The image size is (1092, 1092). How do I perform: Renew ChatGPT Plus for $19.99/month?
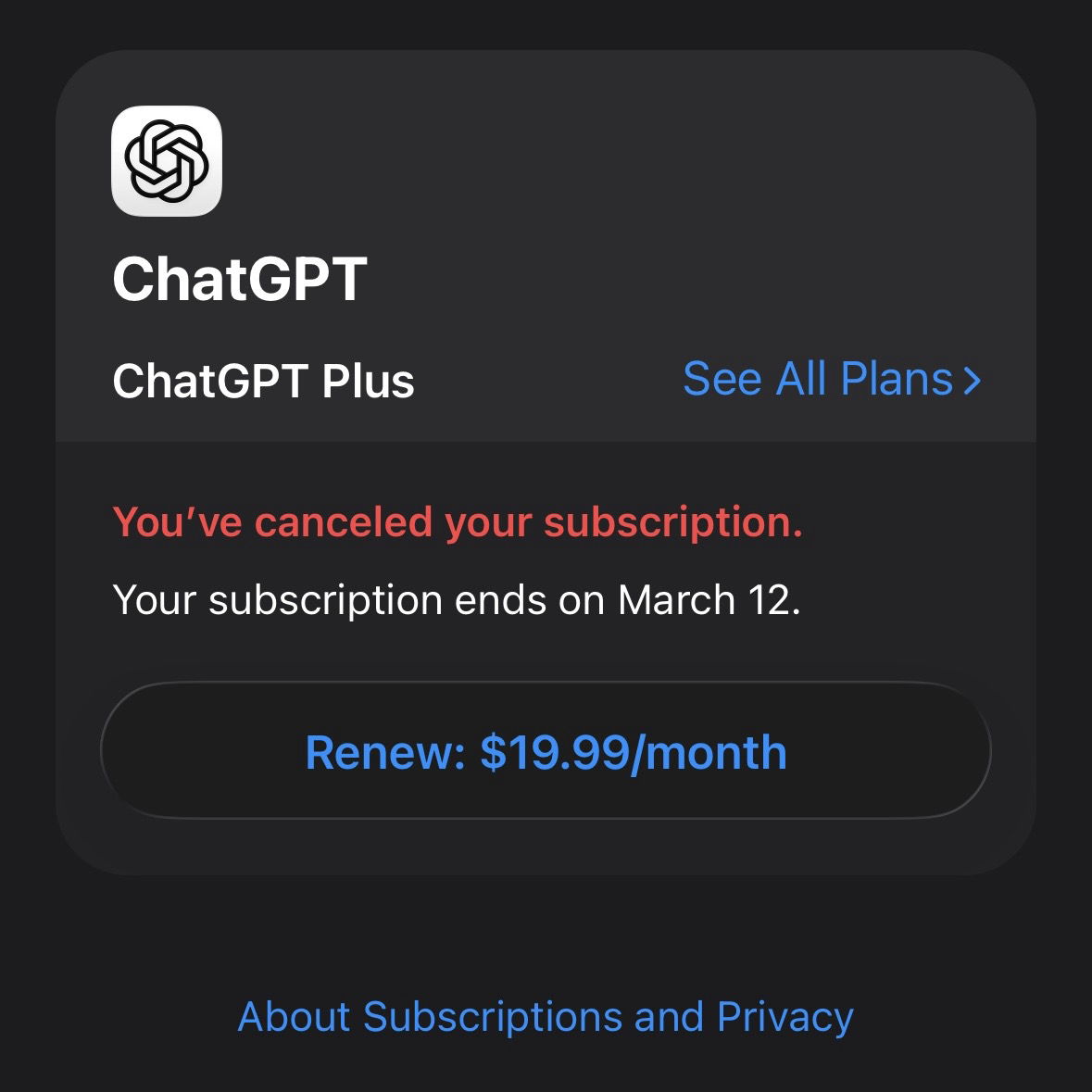pos(546,751)
